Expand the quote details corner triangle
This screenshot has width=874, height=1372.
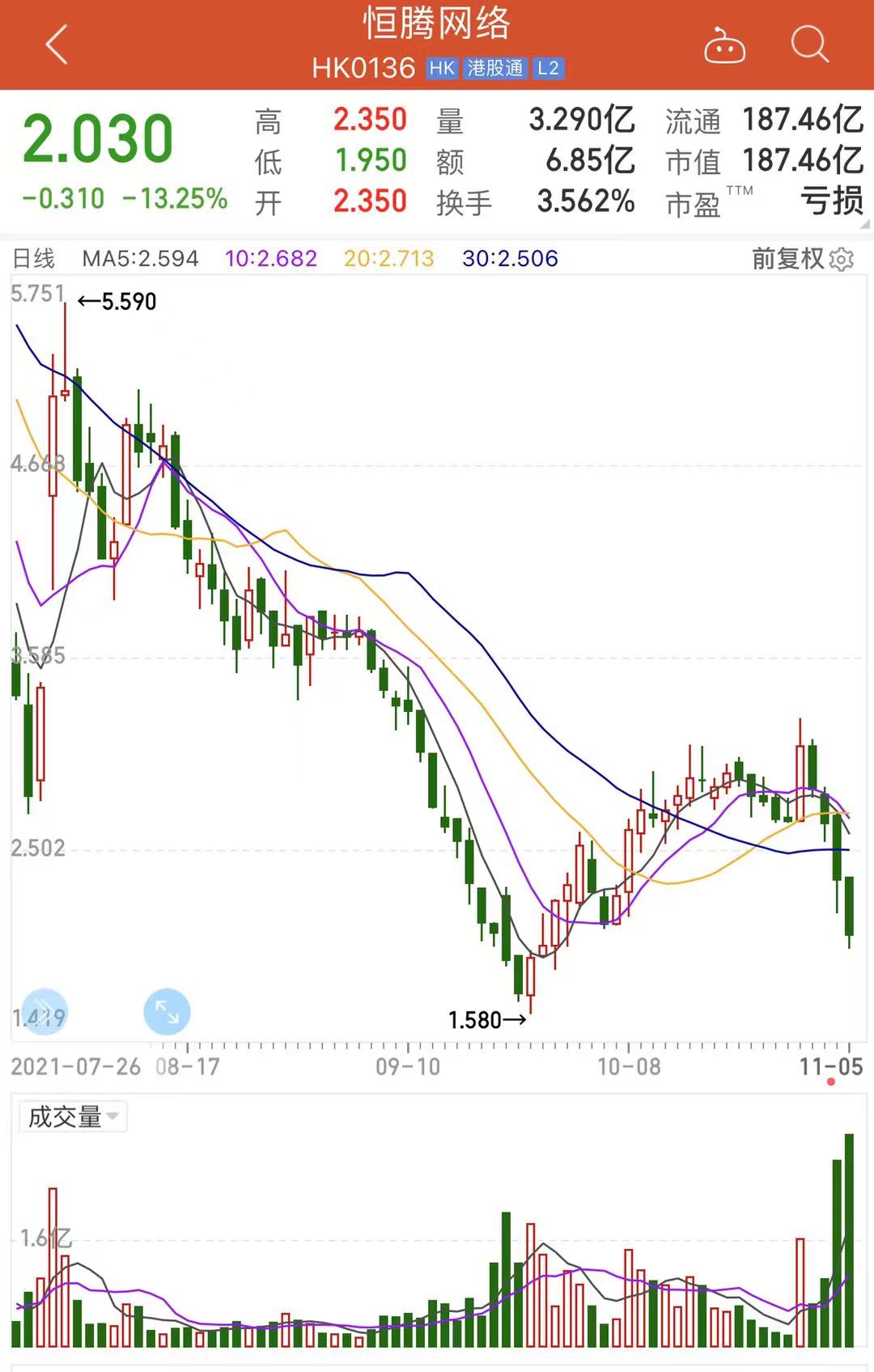[x=865, y=224]
